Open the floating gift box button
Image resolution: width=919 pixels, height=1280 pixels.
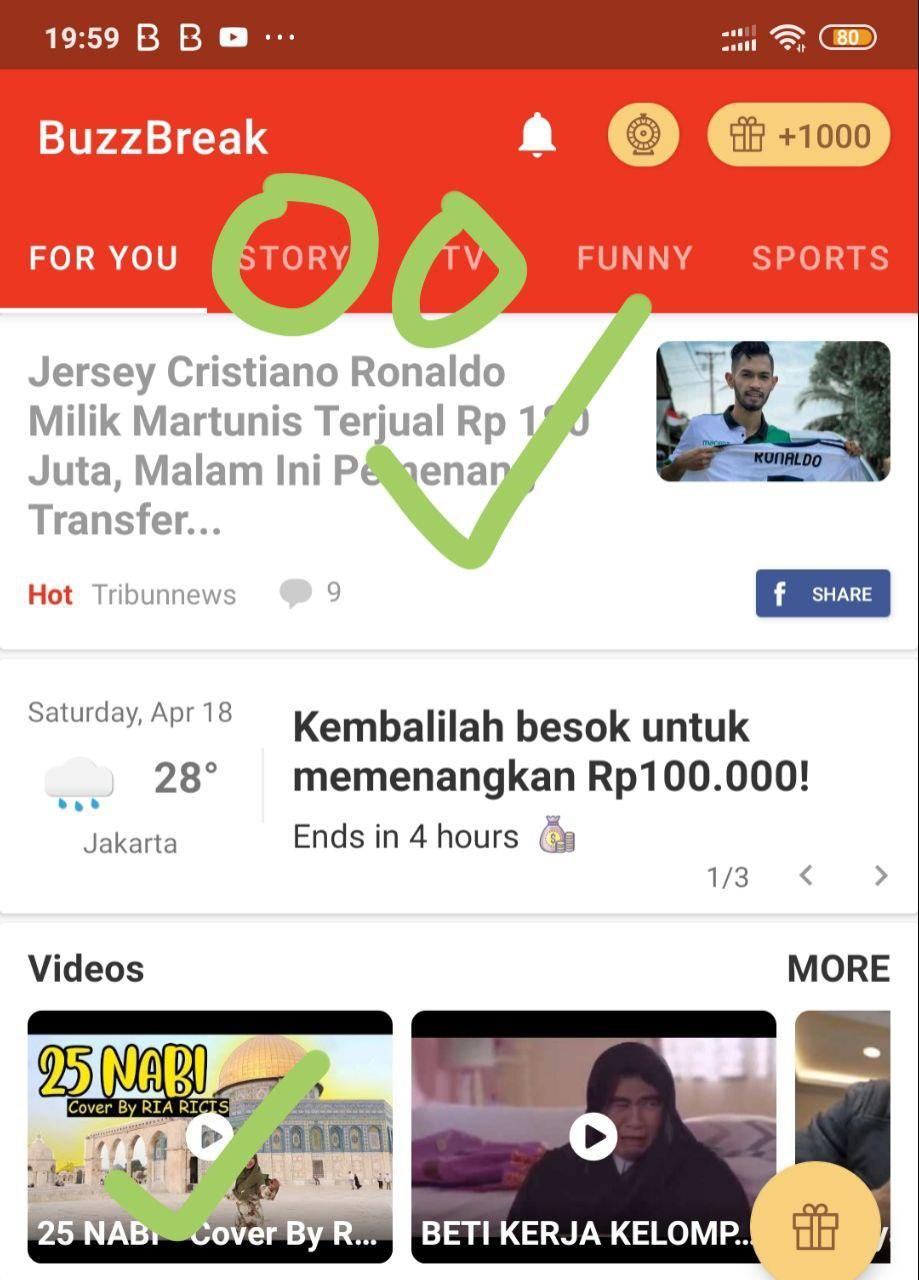815,1226
